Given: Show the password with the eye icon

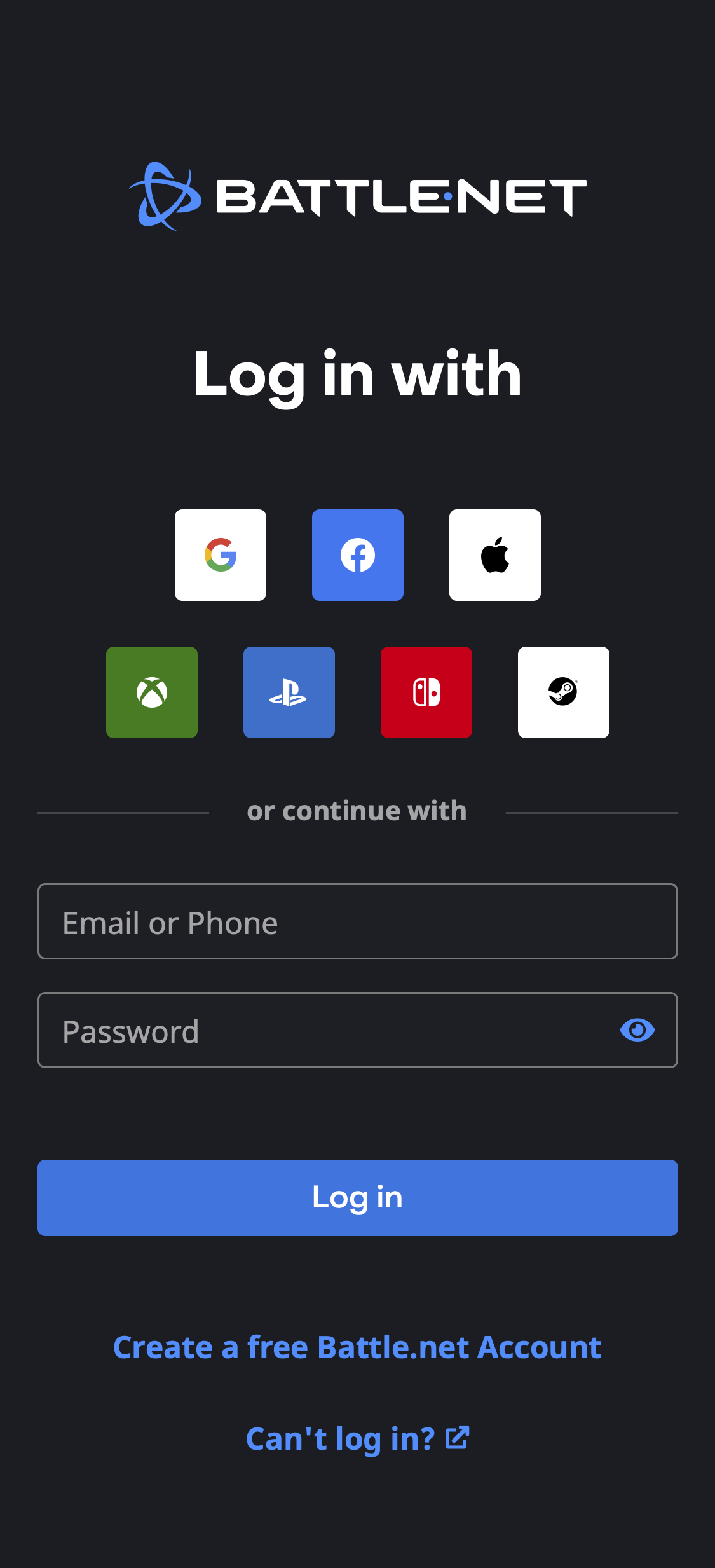Looking at the screenshot, I should point(637,1030).
